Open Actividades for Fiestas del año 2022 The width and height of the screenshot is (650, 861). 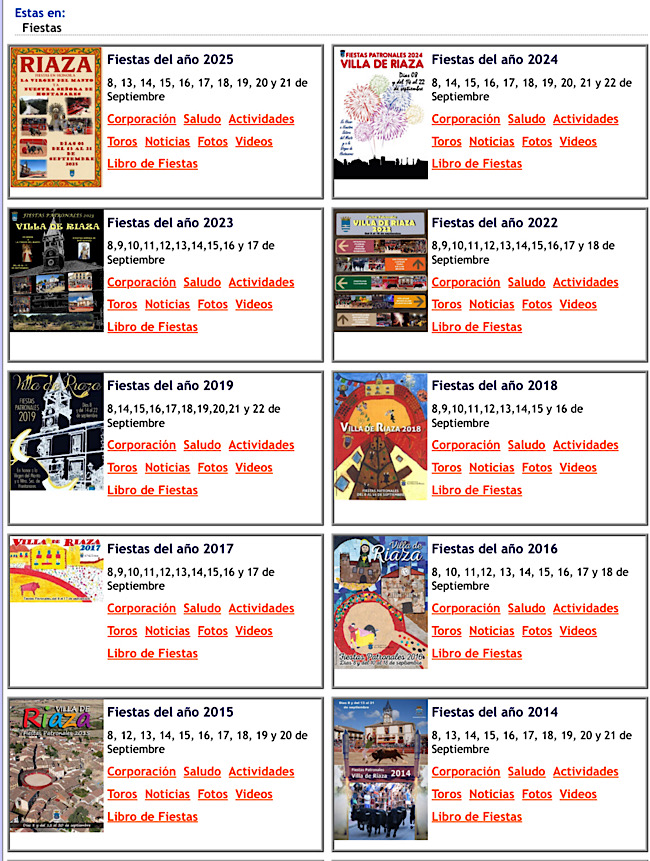(585, 282)
